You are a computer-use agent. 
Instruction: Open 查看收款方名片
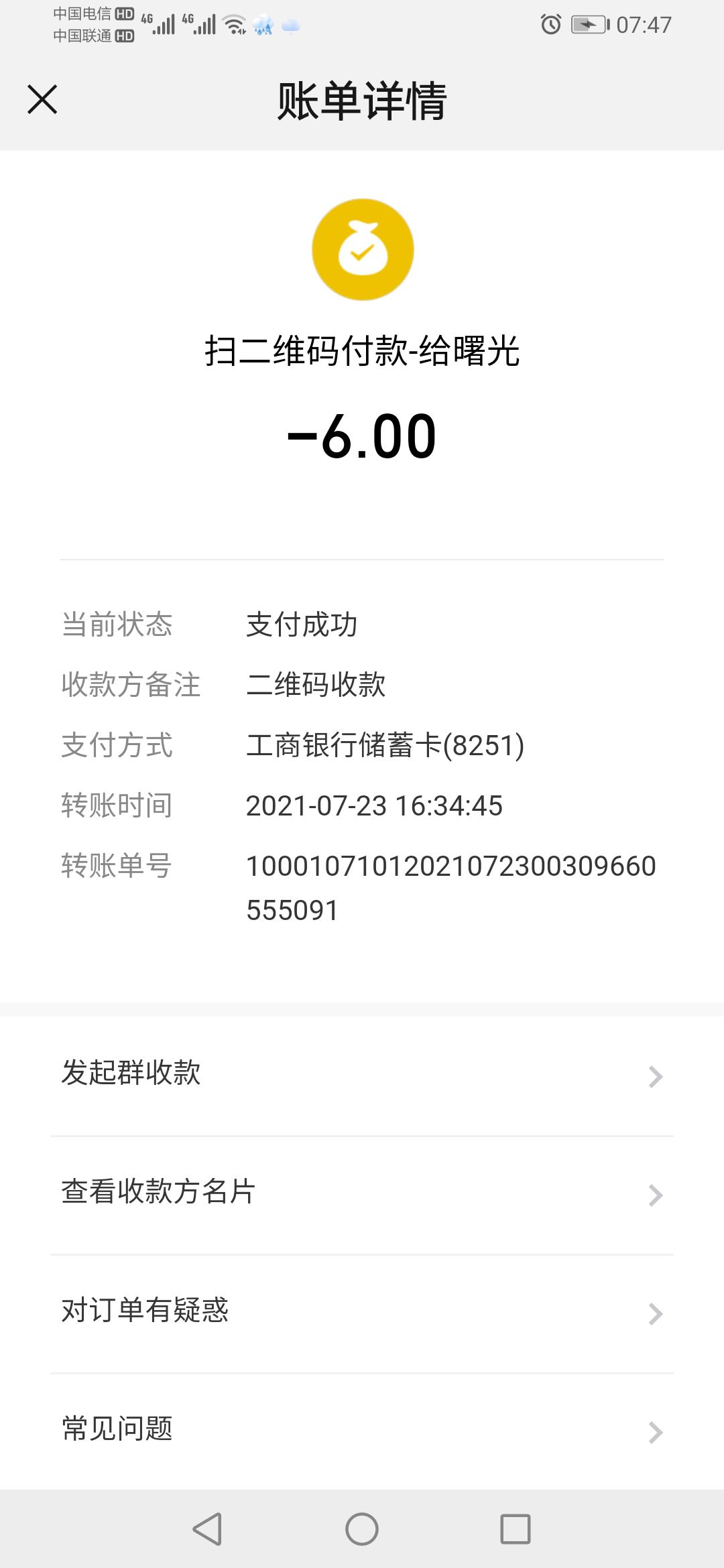(x=362, y=1195)
